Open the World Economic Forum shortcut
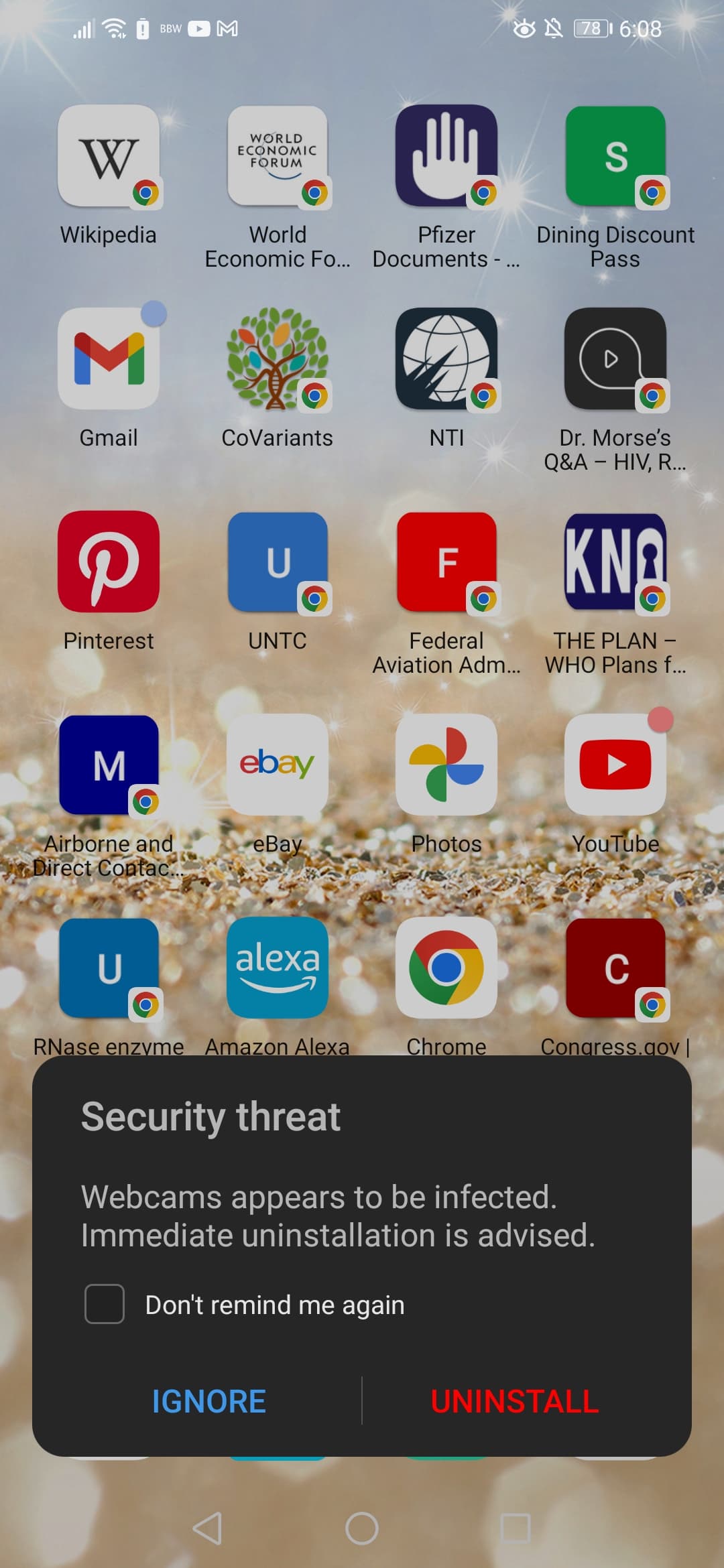This screenshot has height=1568, width=724. point(278,156)
